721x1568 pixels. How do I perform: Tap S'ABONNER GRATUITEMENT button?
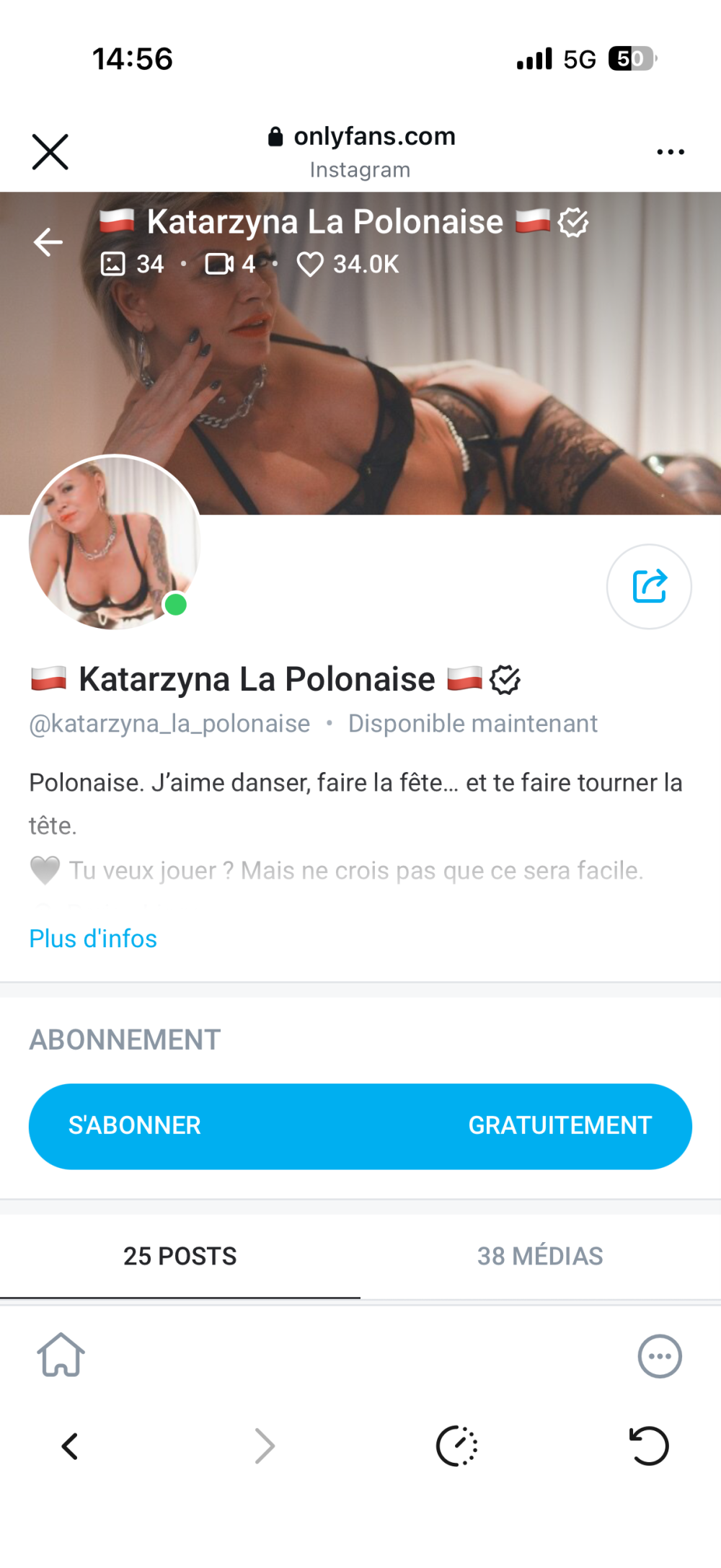(360, 1125)
